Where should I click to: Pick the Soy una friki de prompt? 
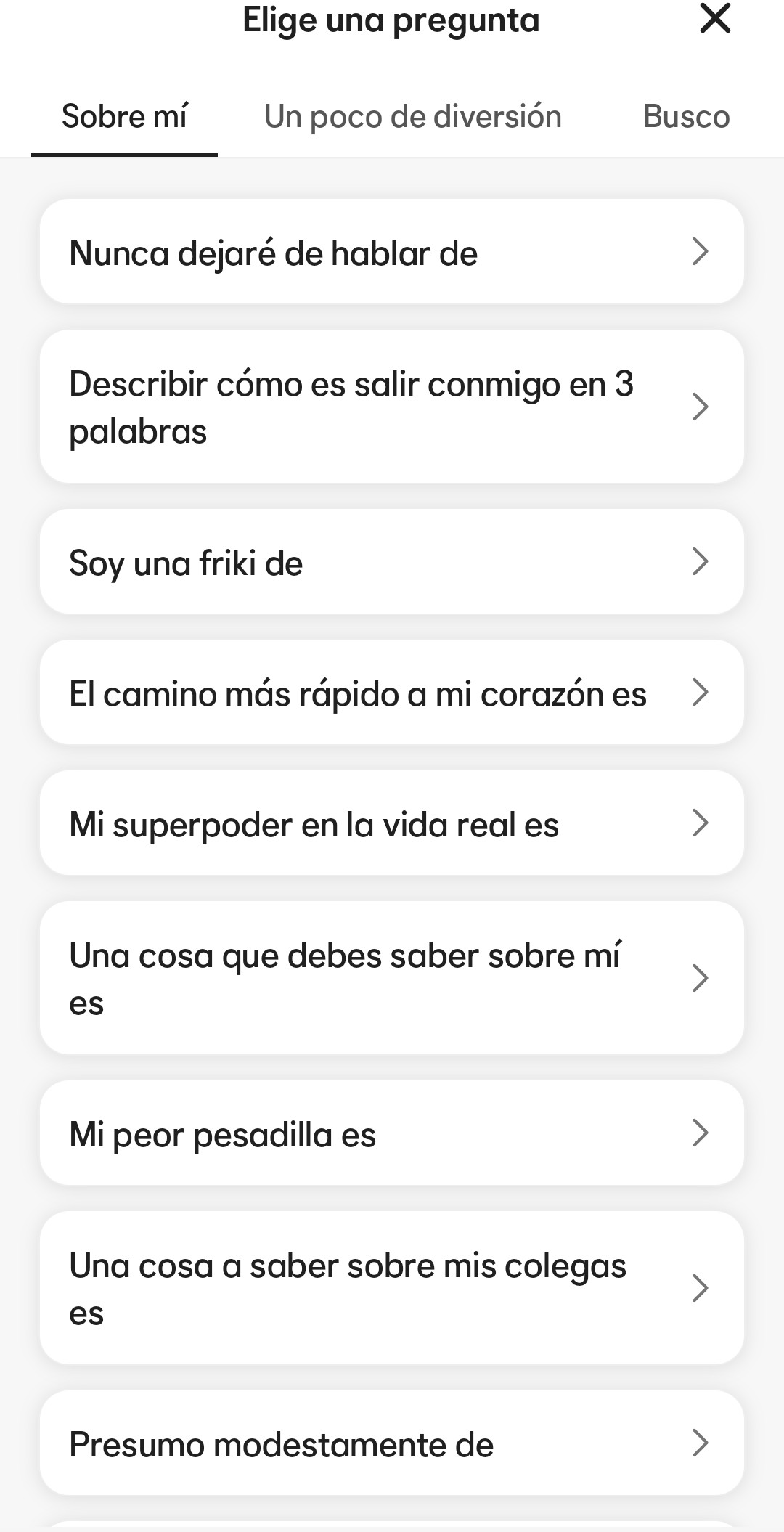pyautogui.click(x=392, y=562)
